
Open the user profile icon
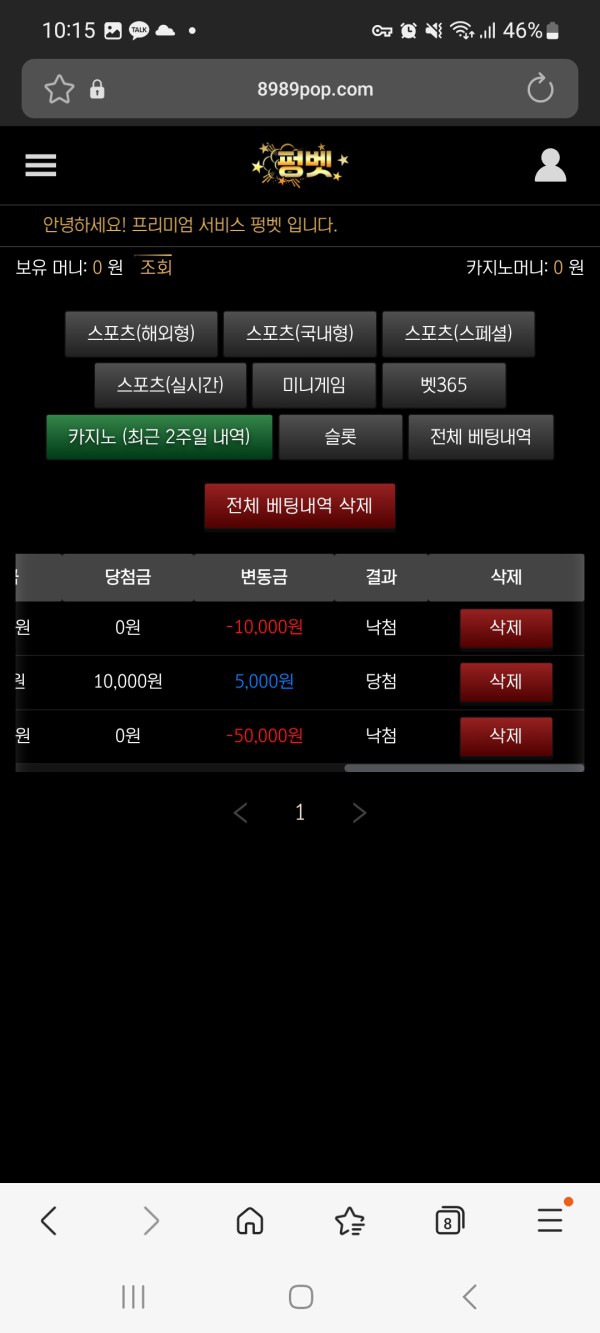550,166
